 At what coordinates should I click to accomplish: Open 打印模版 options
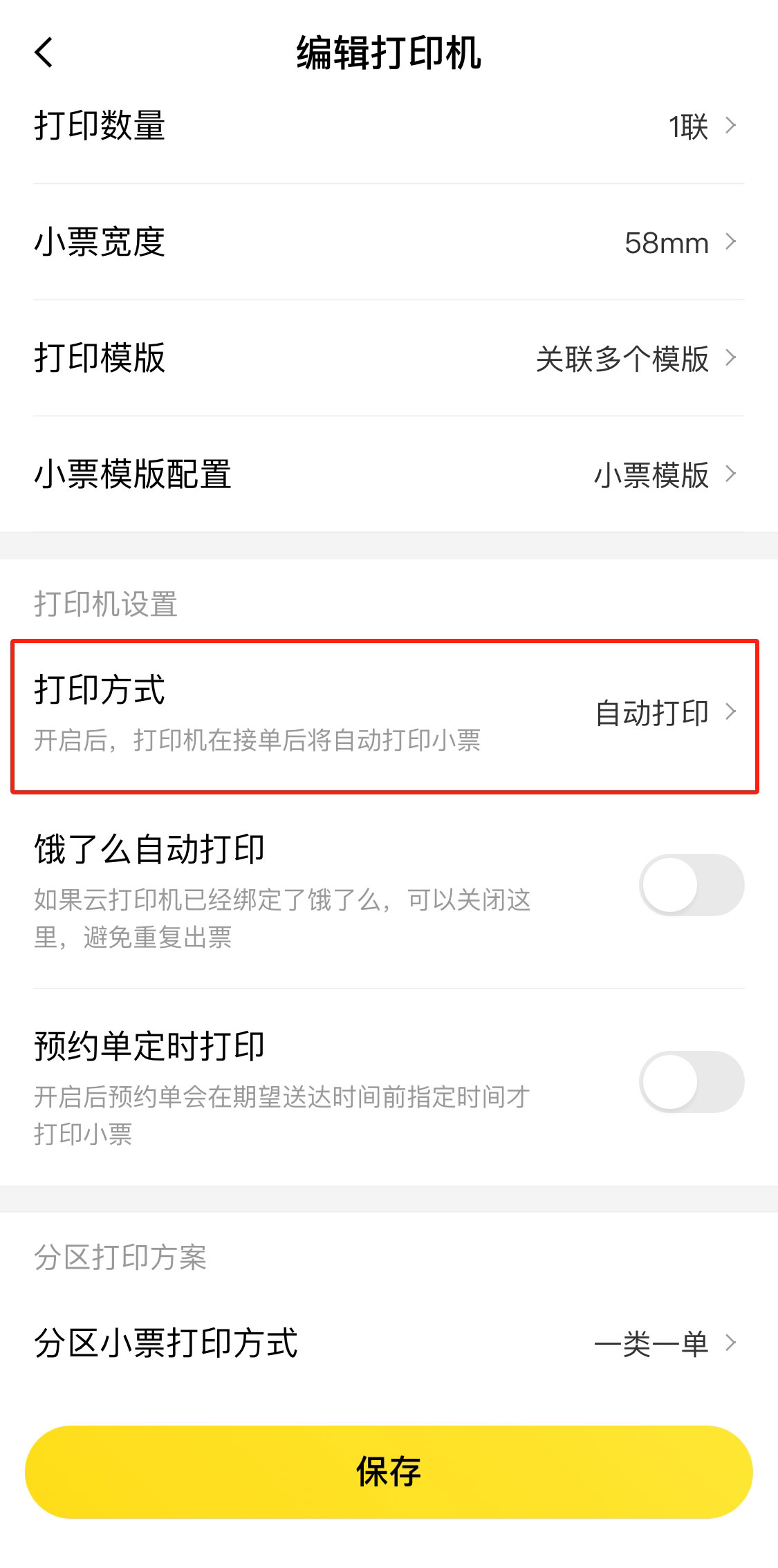point(389,359)
